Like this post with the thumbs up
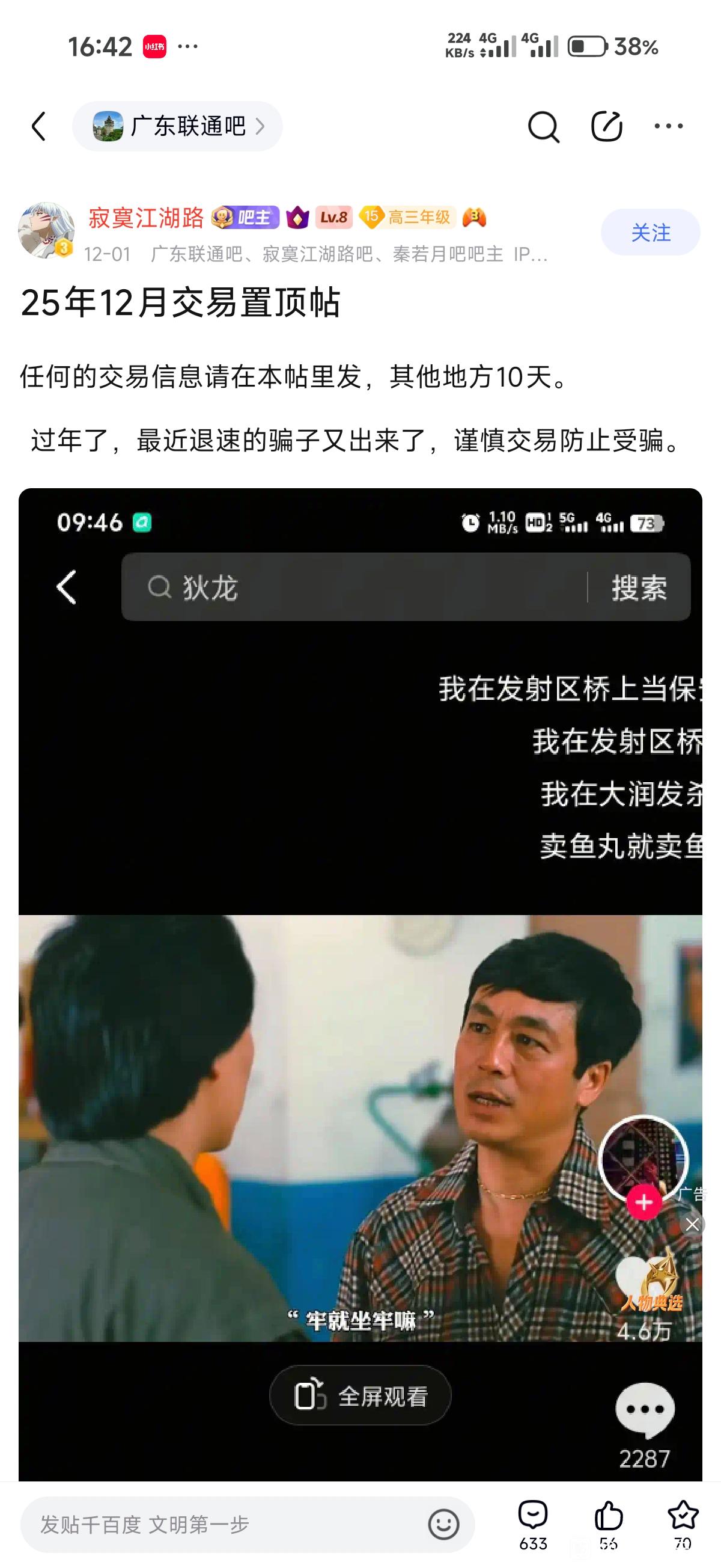Screen dimensions: 721x1568 pos(608,1523)
